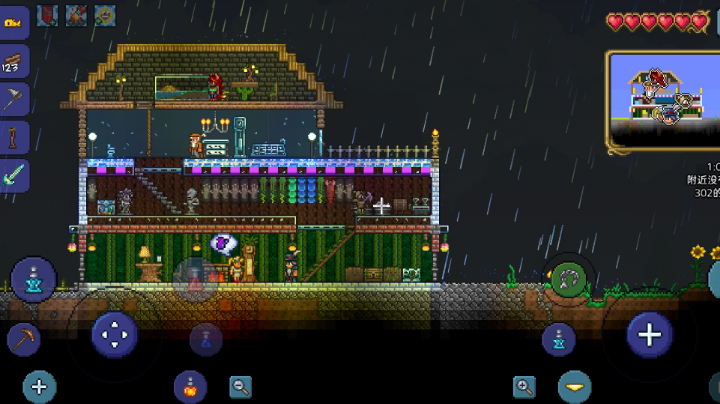Tap the movement d-pad joystick
The image size is (720, 404).
(115, 334)
